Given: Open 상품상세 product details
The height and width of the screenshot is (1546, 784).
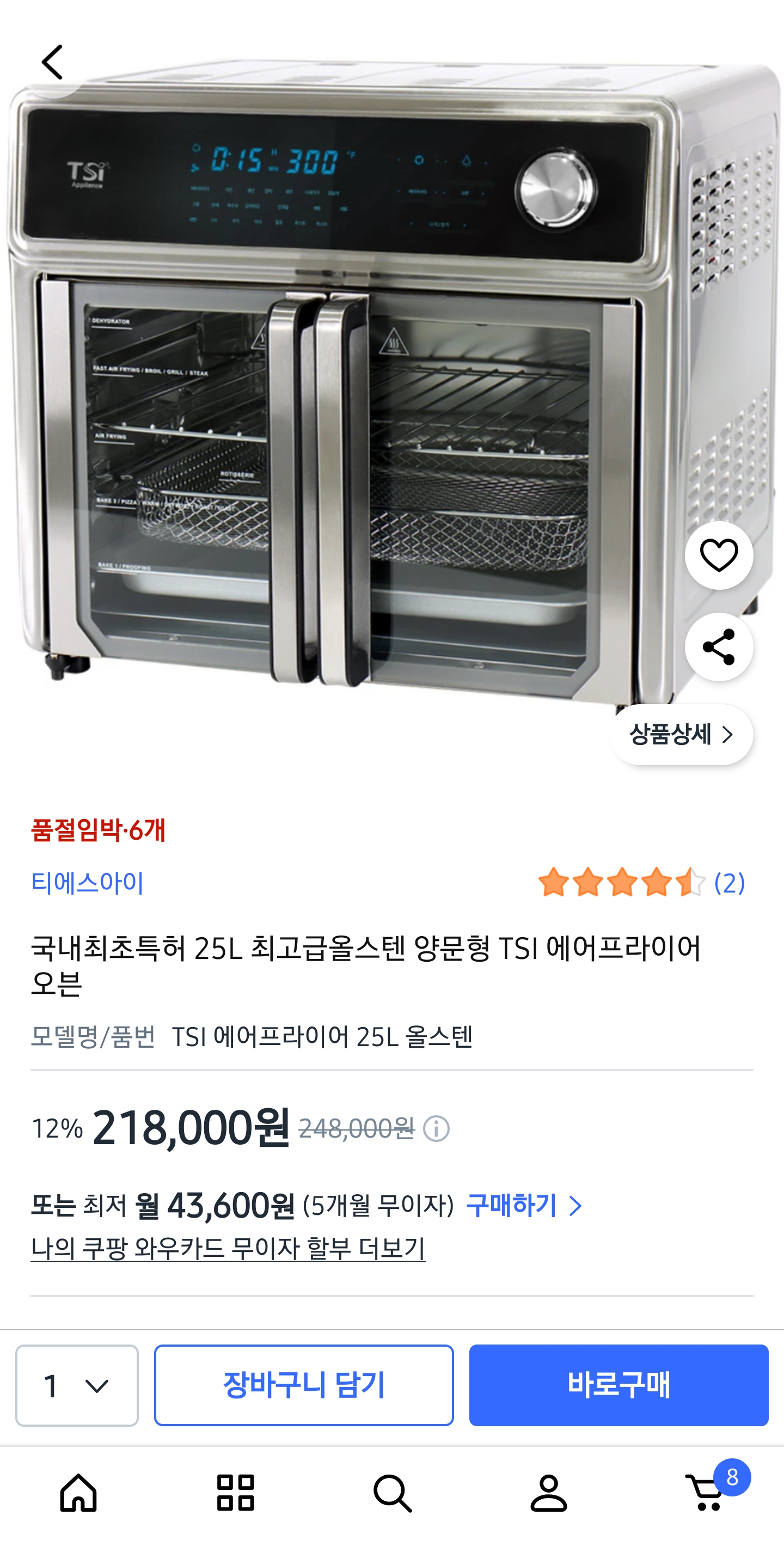Looking at the screenshot, I should (681, 734).
